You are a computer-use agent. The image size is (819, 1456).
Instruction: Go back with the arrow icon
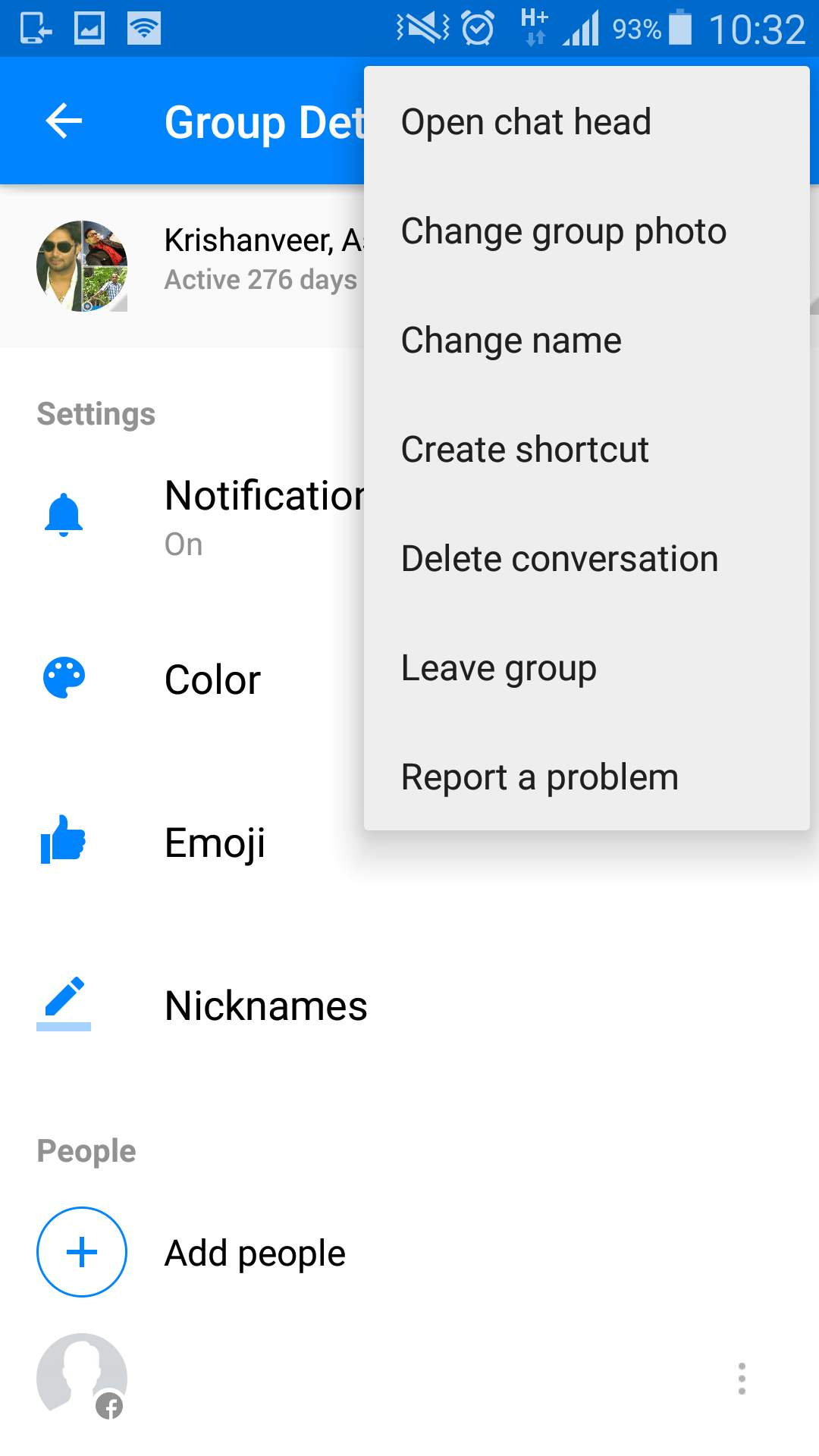click(x=64, y=121)
